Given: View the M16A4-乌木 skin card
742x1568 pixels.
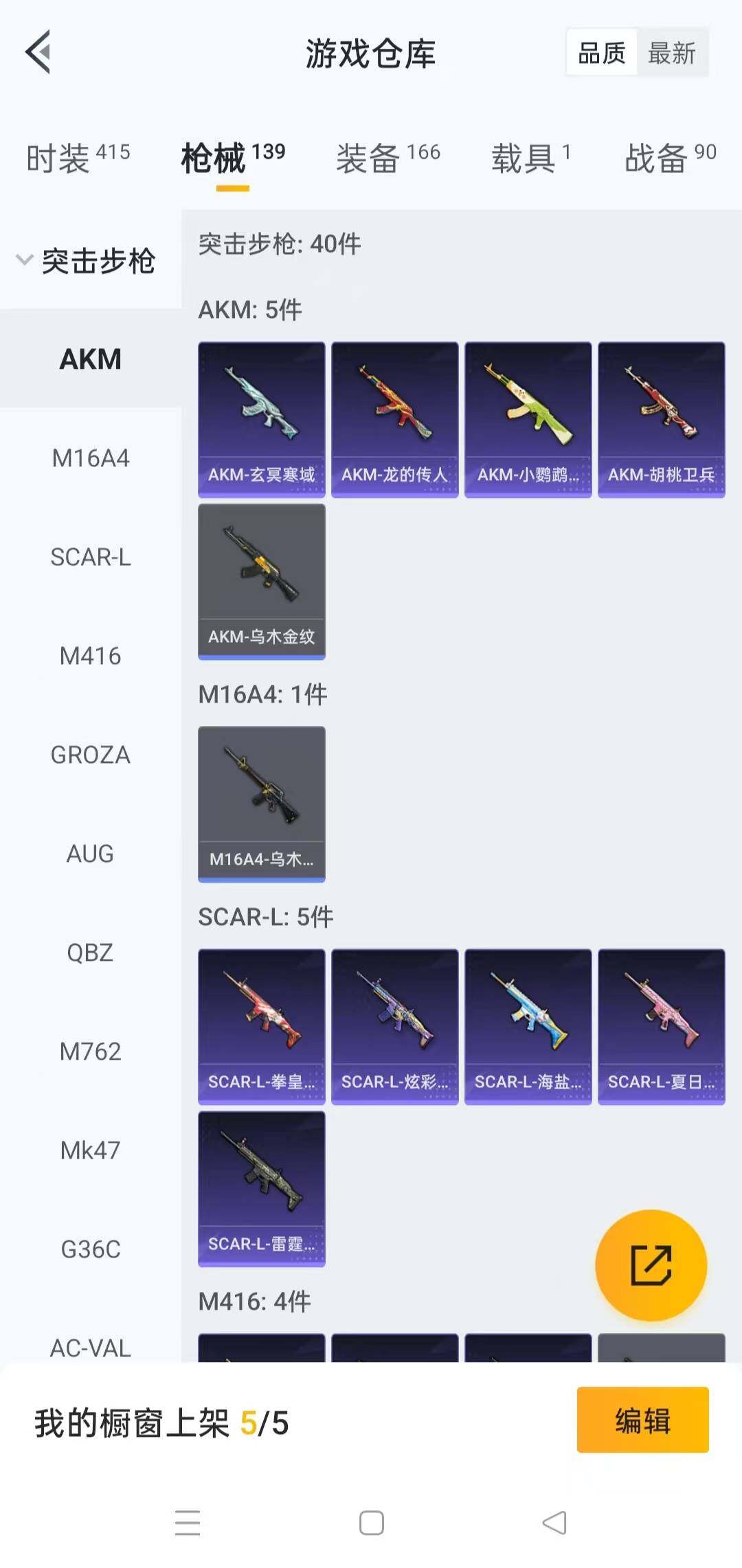Looking at the screenshot, I should point(261,804).
